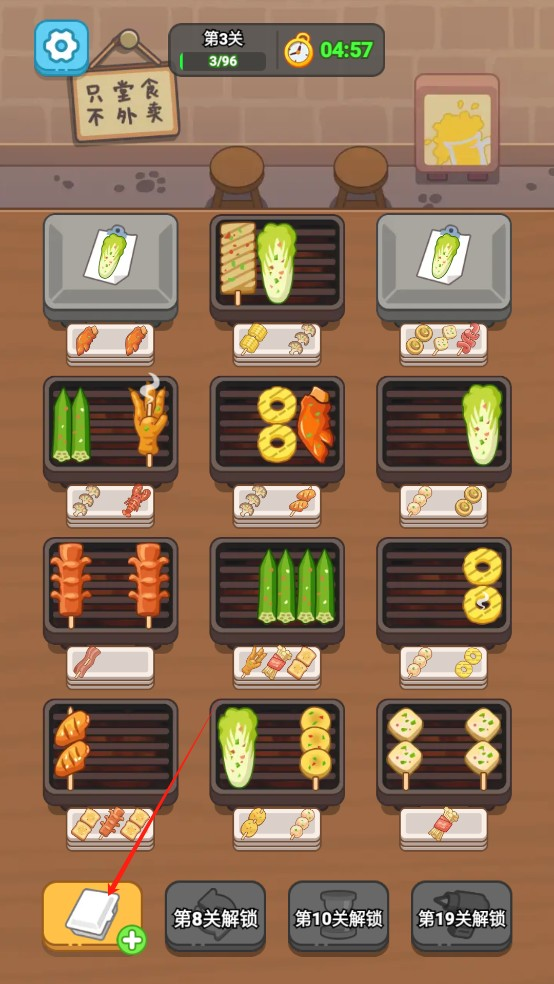Image resolution: width=554 pixels, height=984 pixels.
Task: Select the seasoned flatbread skewer
Action: pos(238,260)
